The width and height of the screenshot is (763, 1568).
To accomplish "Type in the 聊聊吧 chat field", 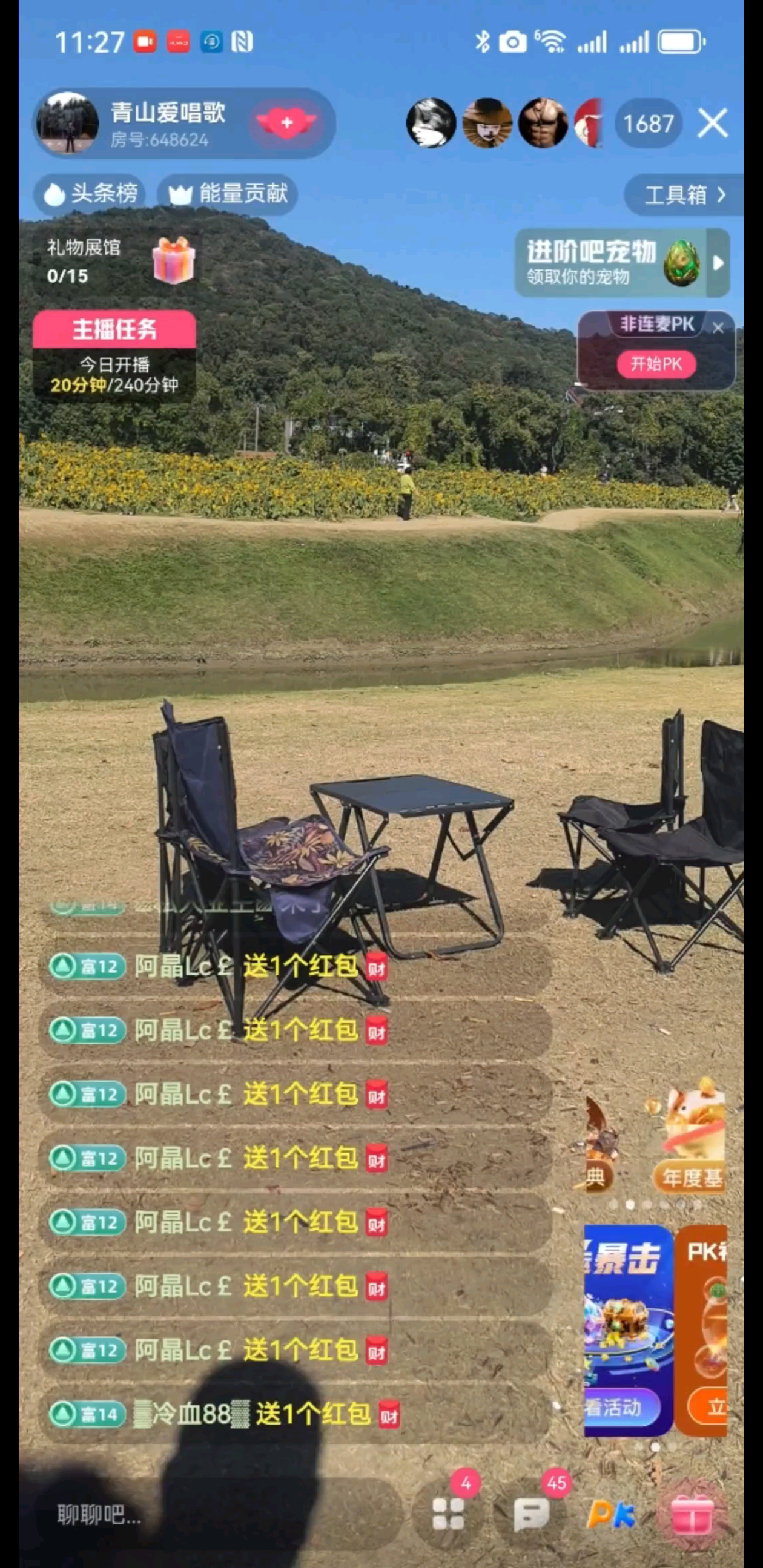I will 183,1514.
